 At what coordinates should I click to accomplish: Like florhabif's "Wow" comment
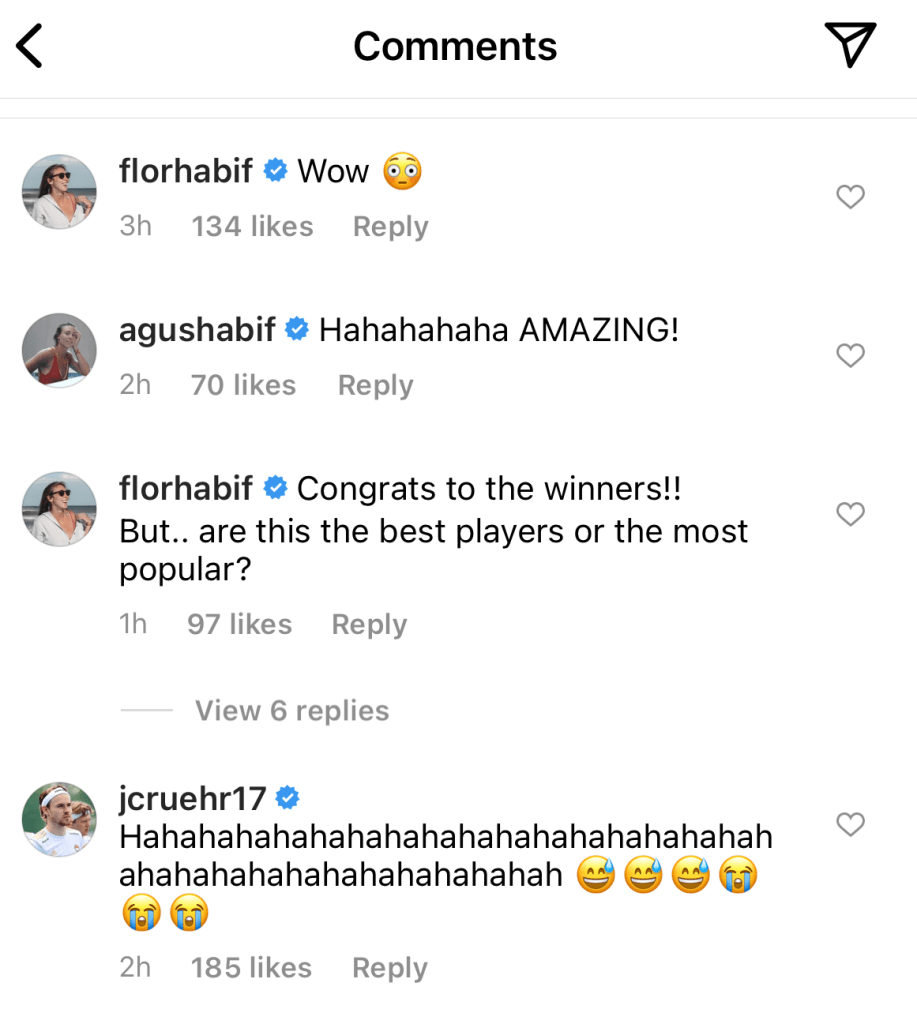[x=850, y=198]
